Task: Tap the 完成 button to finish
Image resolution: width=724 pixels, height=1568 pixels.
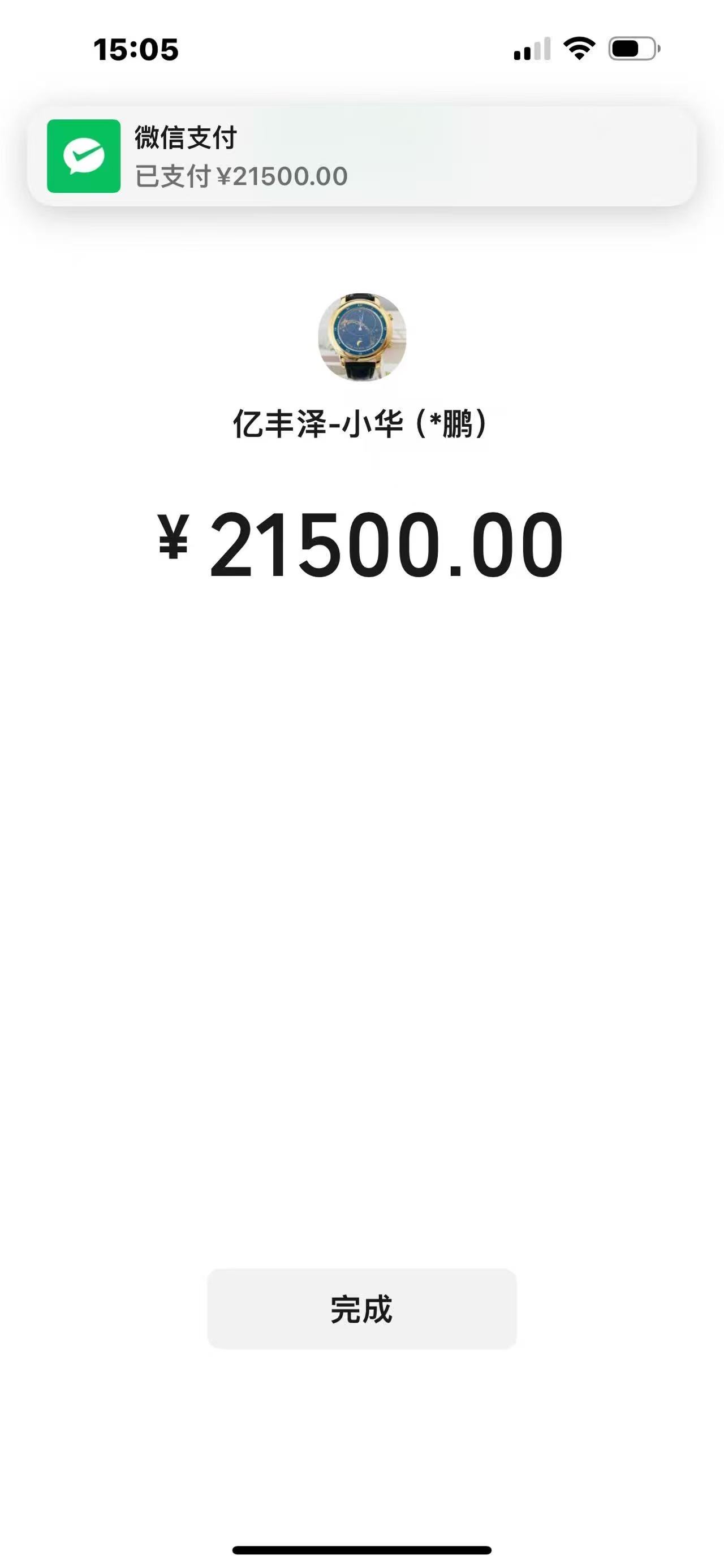Action: coord(361,1309)
